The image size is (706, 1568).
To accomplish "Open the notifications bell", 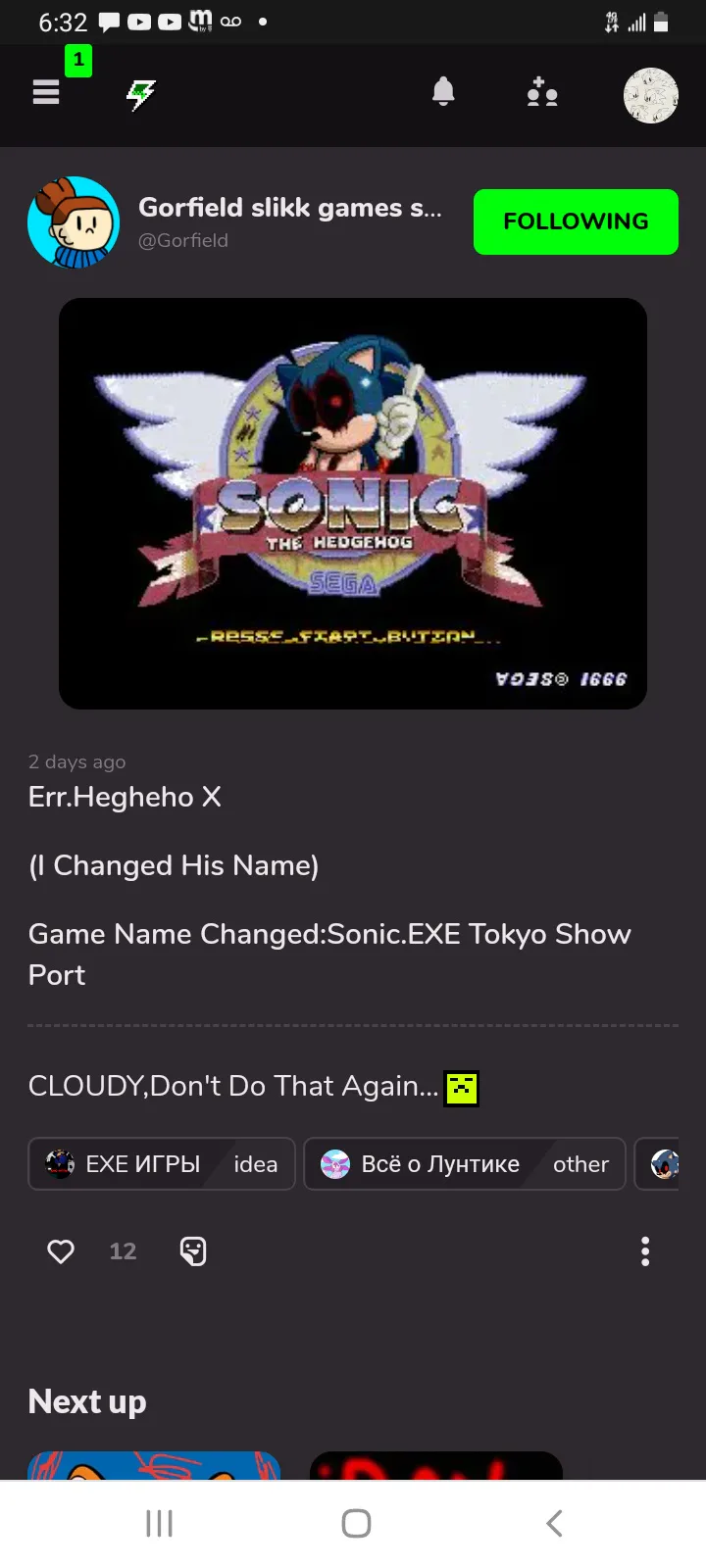I will (x=443, y=92).
